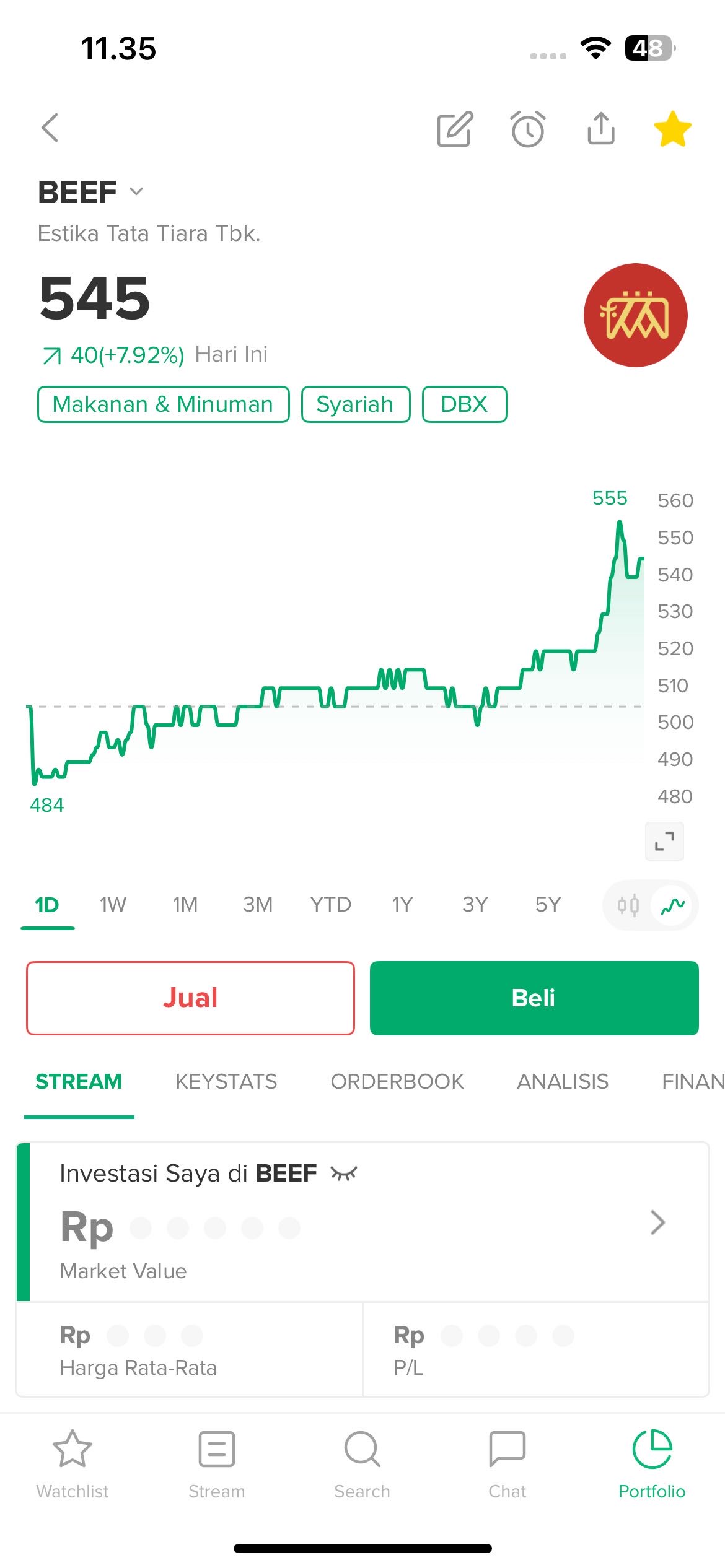Go to the Watchlist tab
Image resolution: width=725 pixels, height=1568 pixels.
(72, 1464)
